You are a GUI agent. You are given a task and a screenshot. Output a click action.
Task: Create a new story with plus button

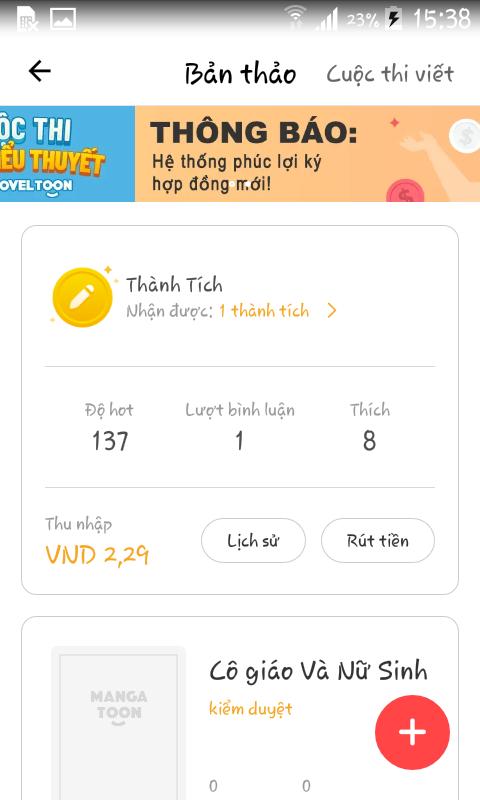point(412,732)
